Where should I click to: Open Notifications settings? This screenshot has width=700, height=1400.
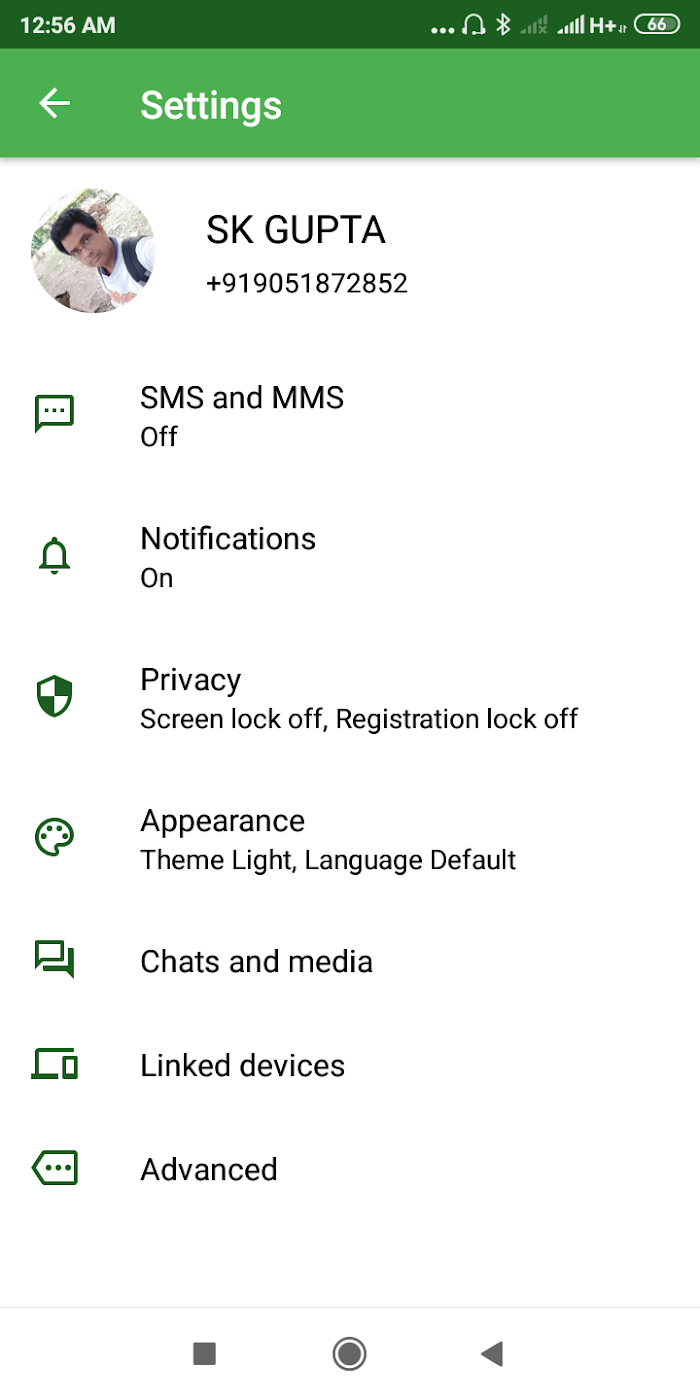point(350,556)
